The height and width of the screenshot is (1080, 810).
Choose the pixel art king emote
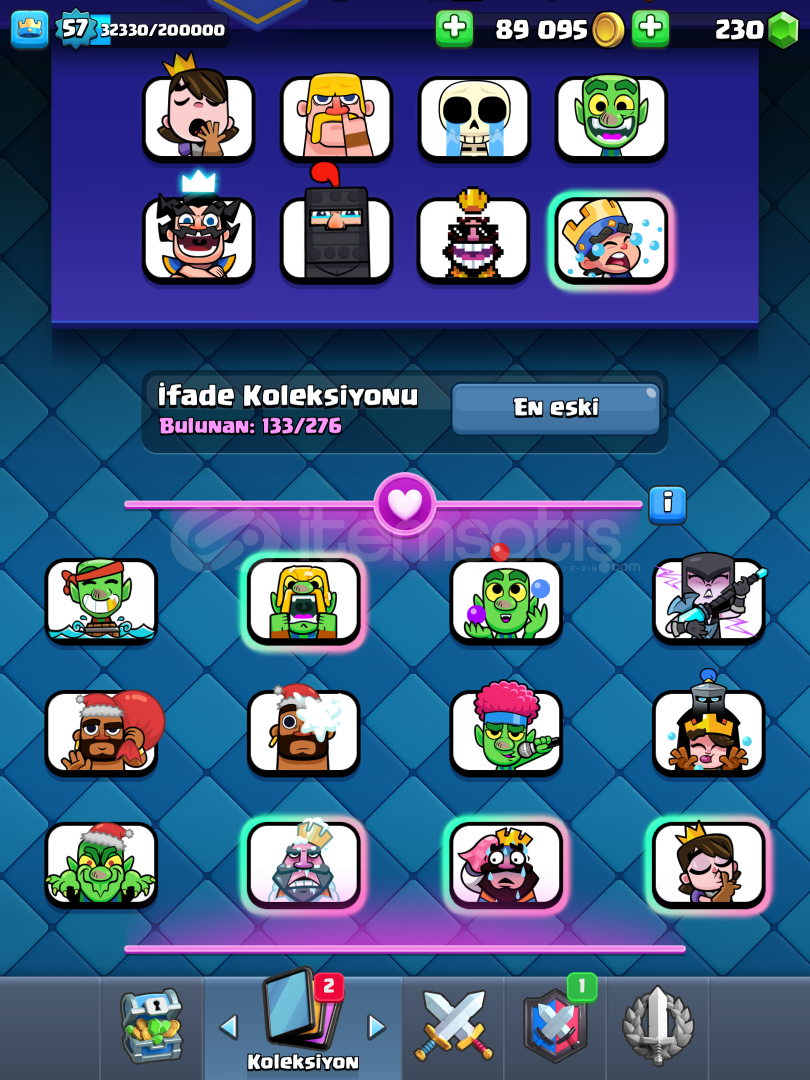(x=473, y=240)
